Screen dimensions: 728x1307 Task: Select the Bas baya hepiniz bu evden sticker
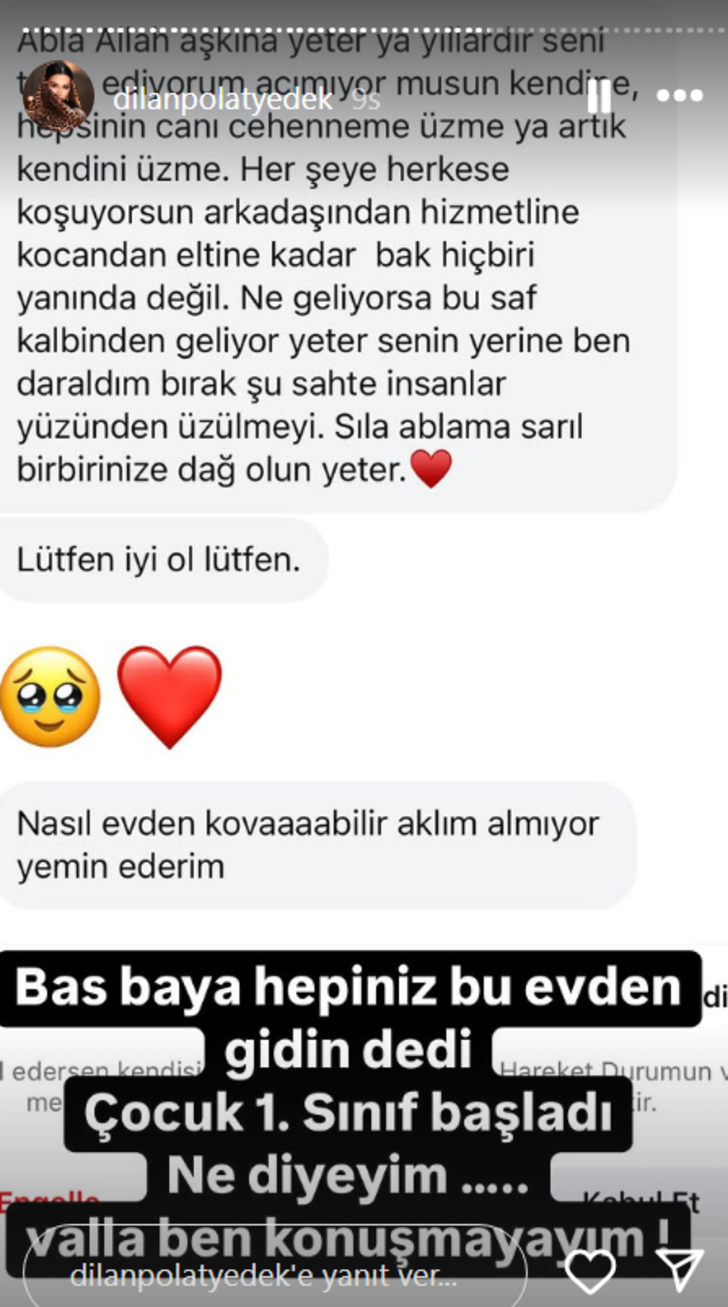pyautogui.click(x=348, y=988)
